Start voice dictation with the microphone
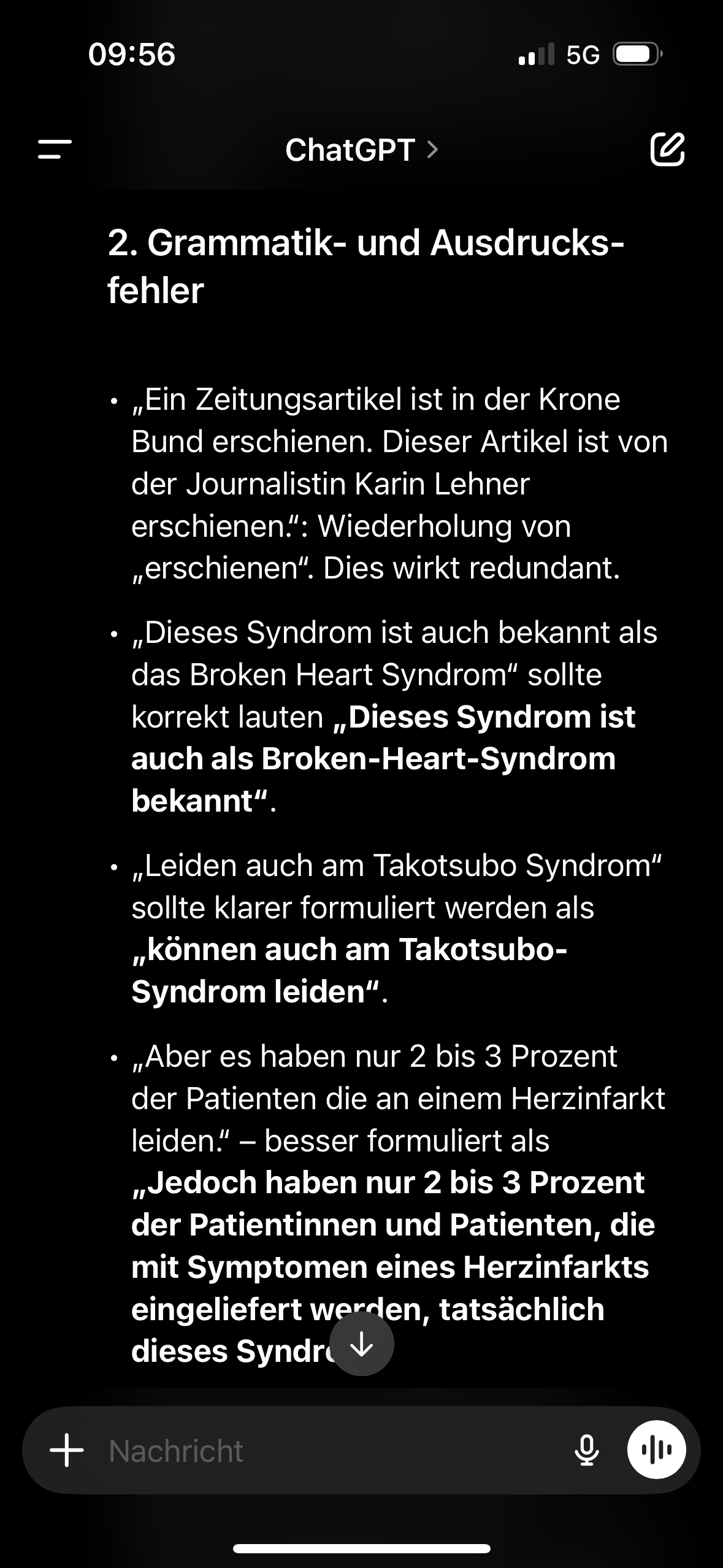 click(587, 1451)
